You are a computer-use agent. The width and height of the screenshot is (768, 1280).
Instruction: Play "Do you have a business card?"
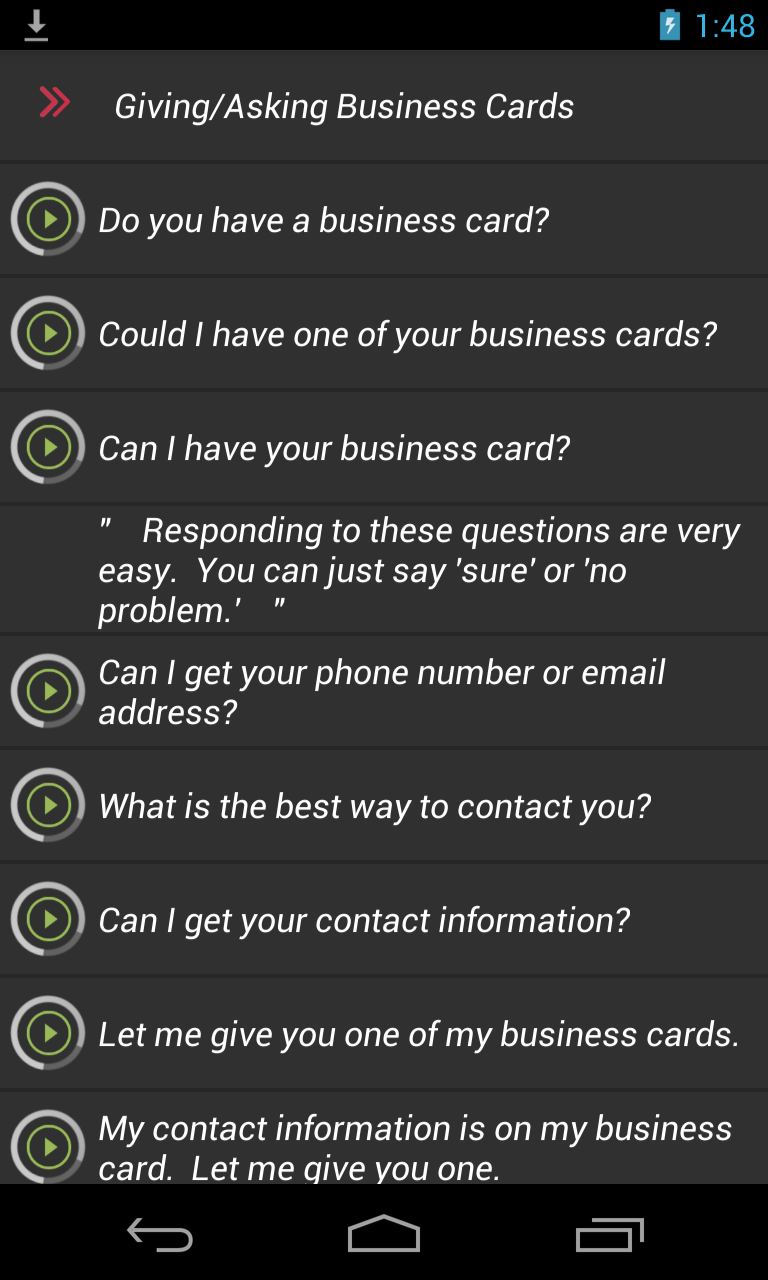click(x=47, y=219)
